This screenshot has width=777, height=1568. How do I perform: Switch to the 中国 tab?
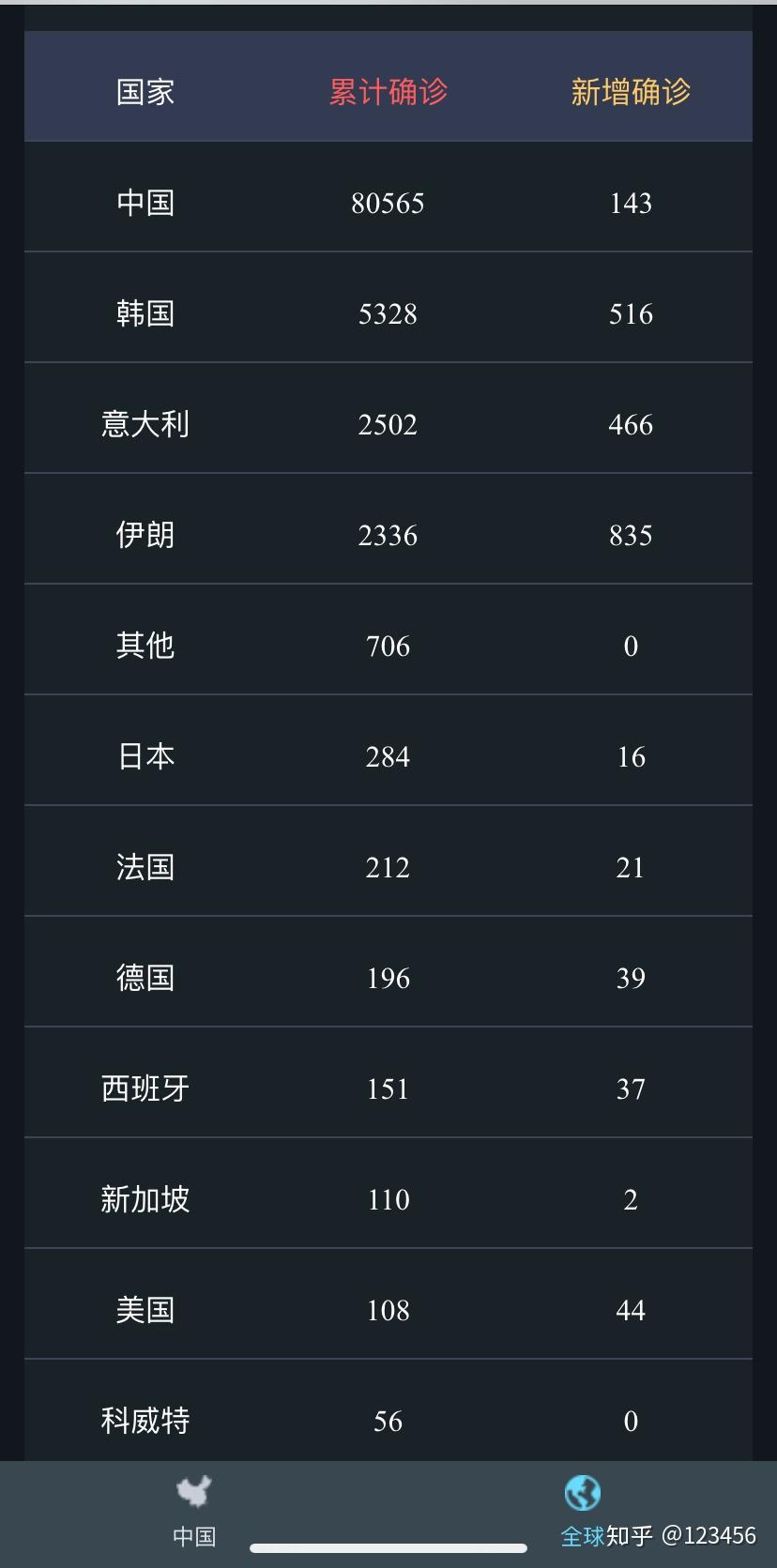click(x=194, y=1513)
